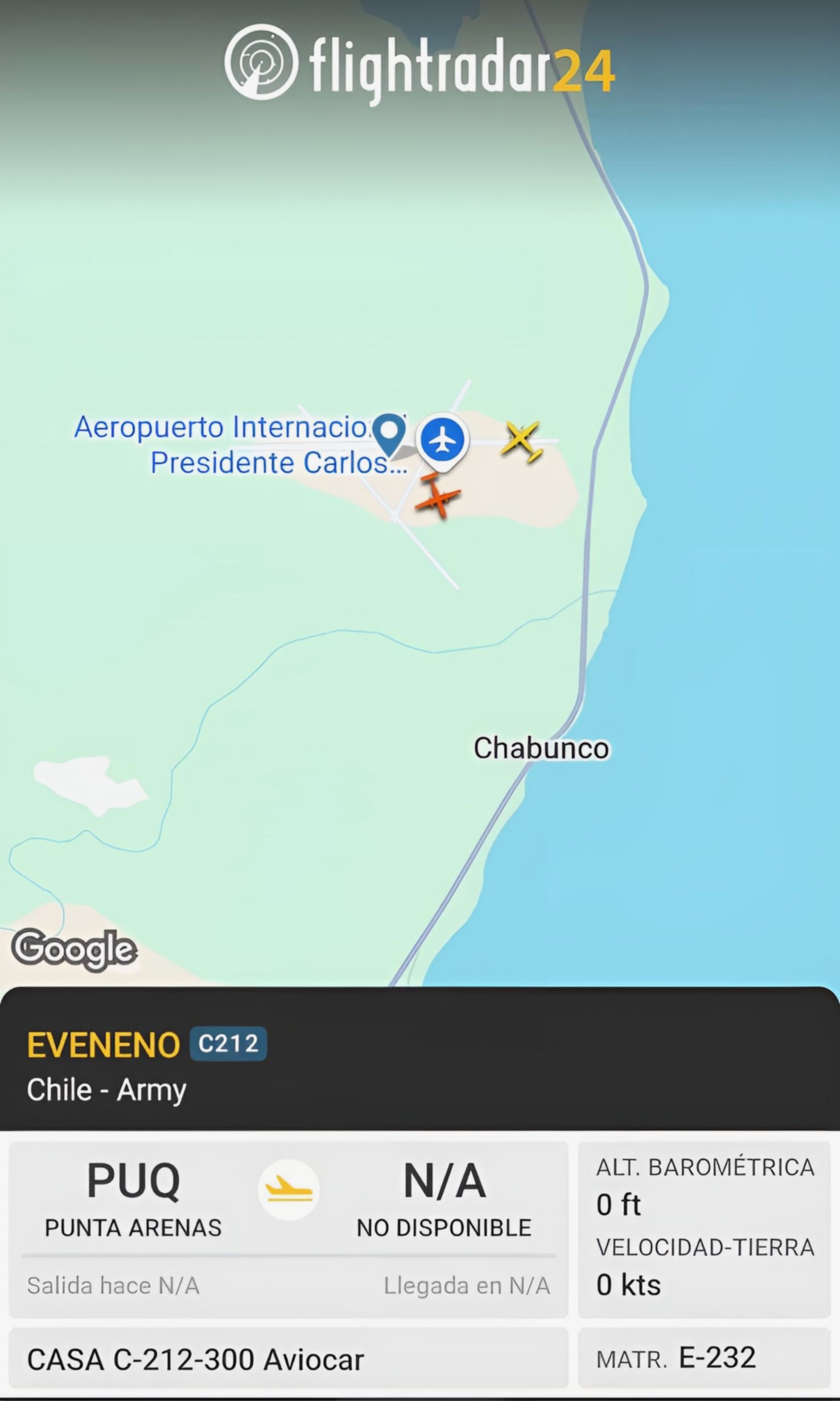The image size is (840, 1401).
Task: Select the yellow aircraft on the map
Action: coord(521,441)
